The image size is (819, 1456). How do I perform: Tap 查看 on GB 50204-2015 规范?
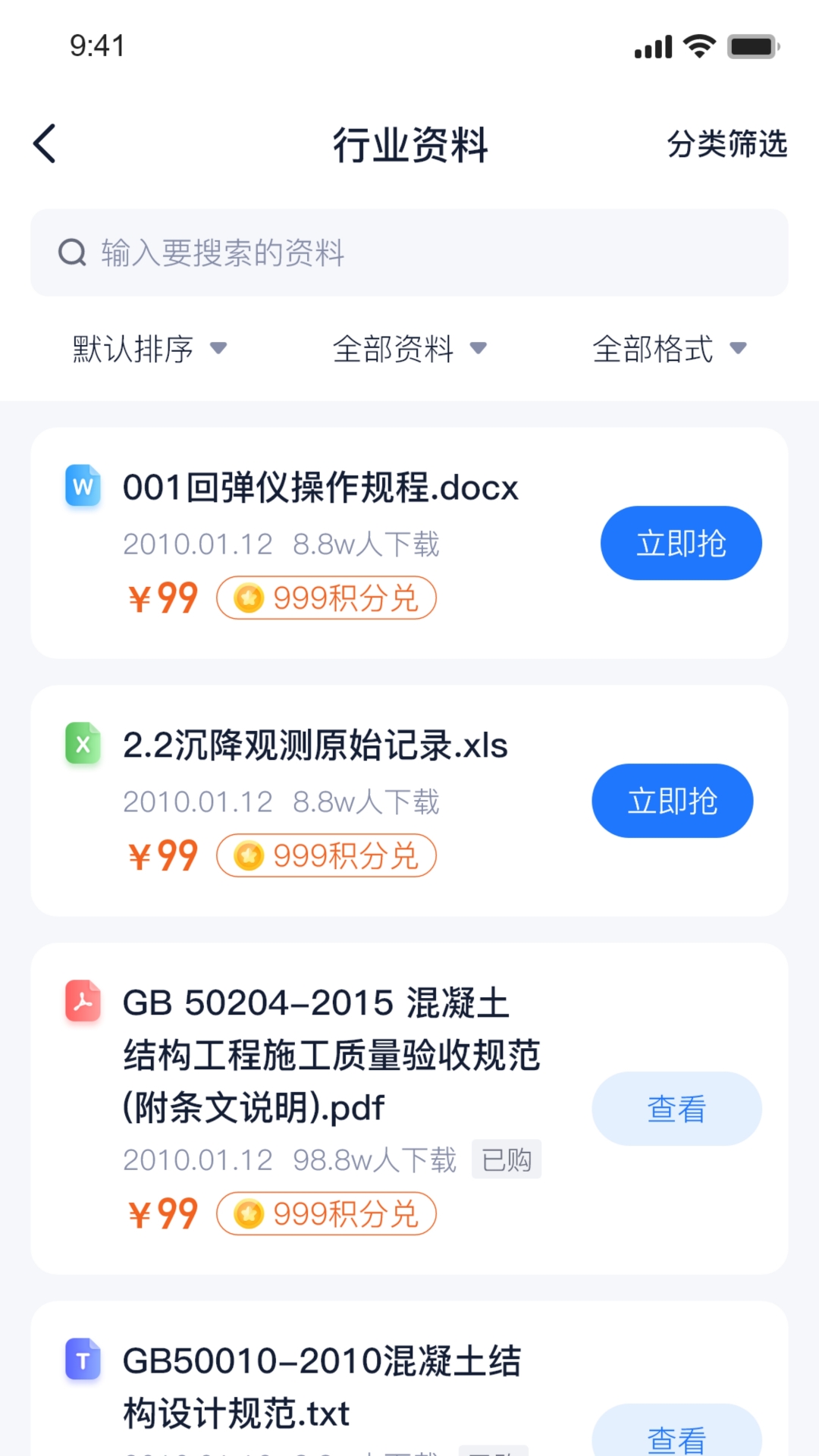pos(676,1108)
